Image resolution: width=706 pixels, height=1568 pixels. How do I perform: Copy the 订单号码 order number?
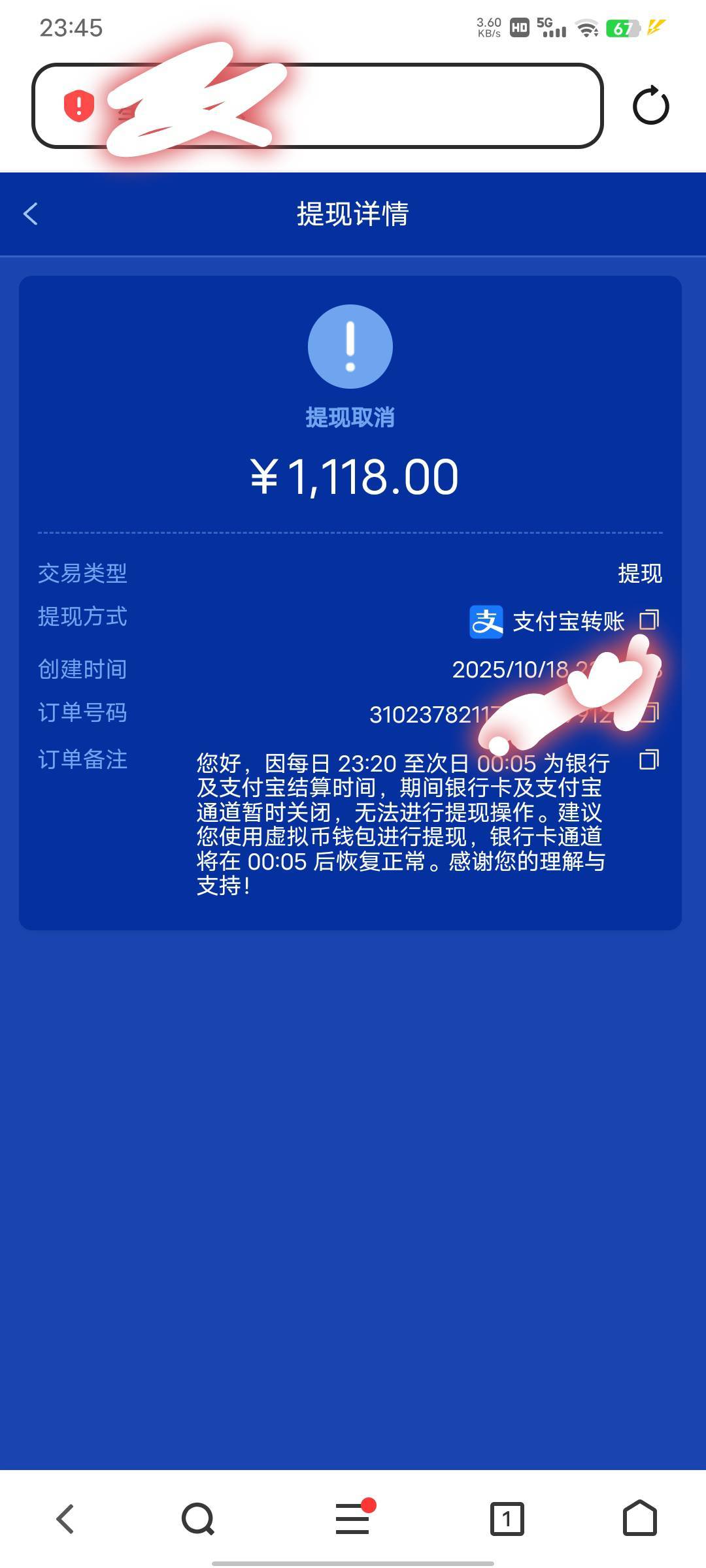tap(649, 712)
